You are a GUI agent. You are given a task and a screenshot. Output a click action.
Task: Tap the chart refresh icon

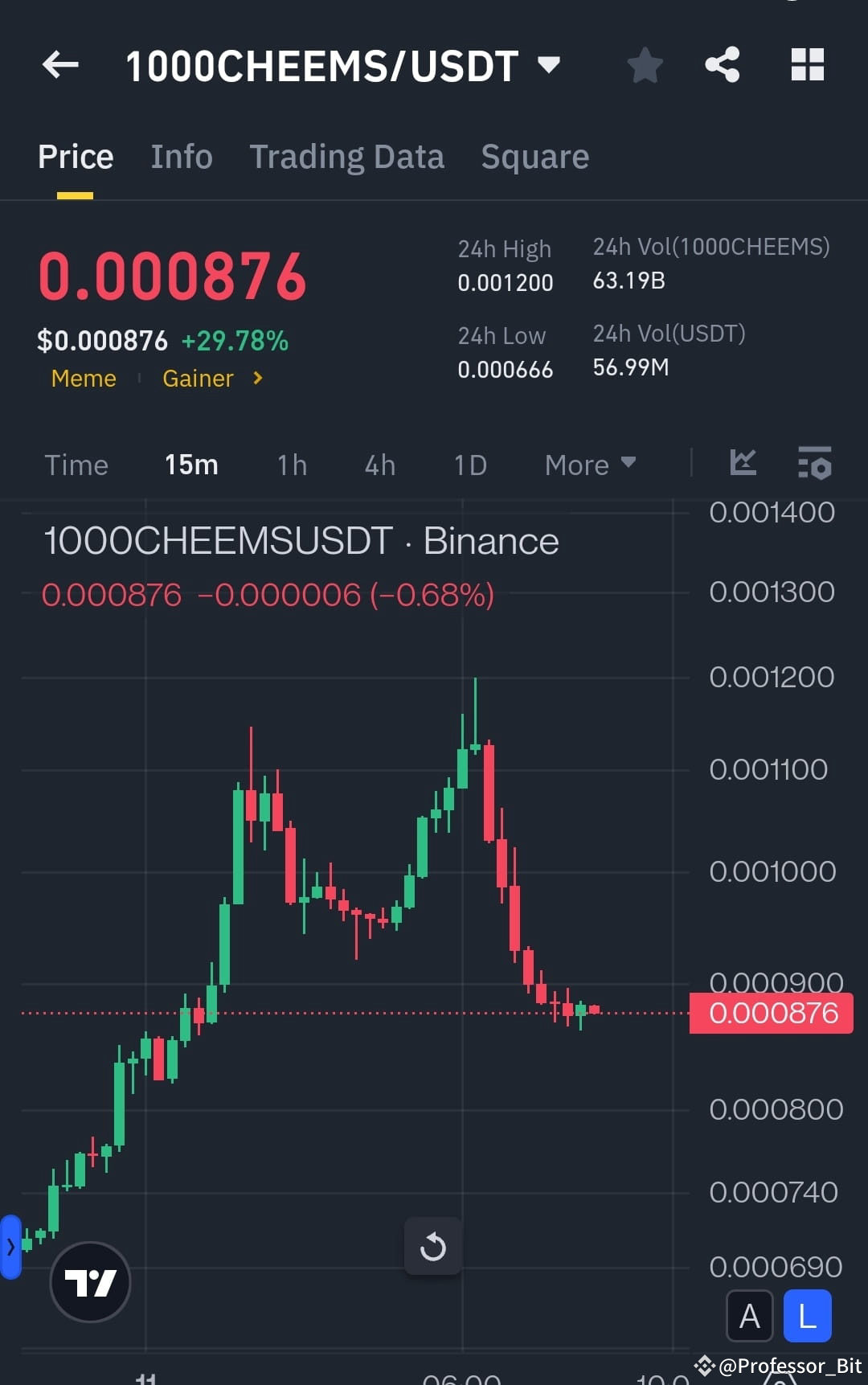coord(433,1247)
